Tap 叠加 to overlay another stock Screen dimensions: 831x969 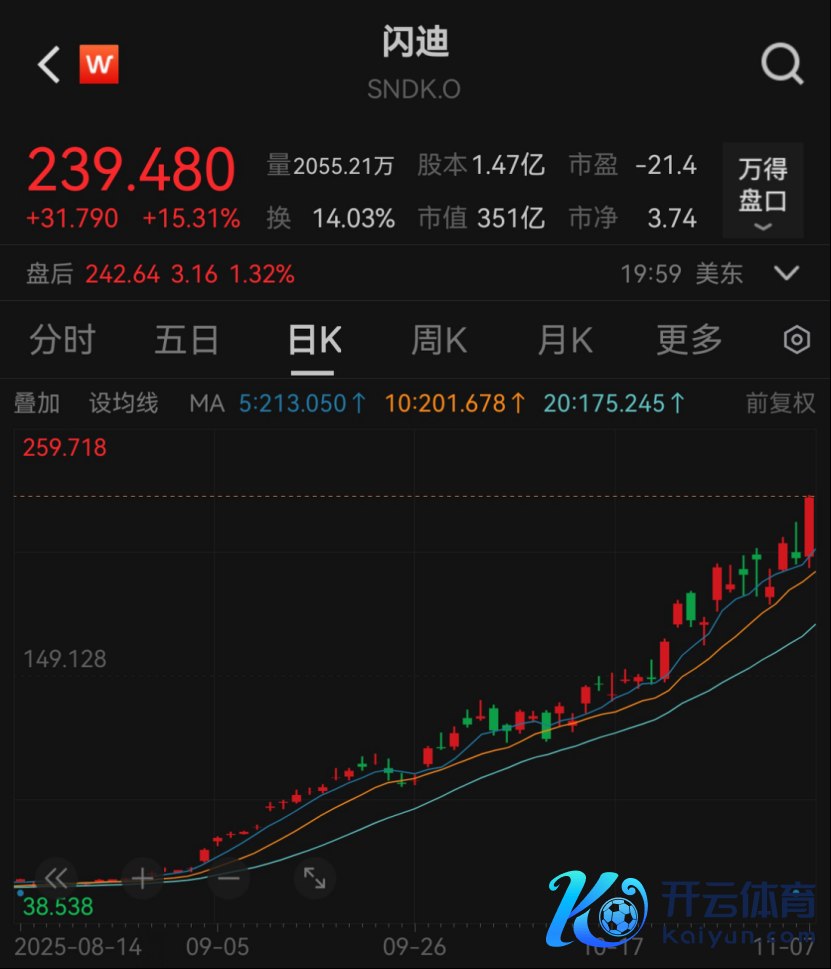(37, 403)
